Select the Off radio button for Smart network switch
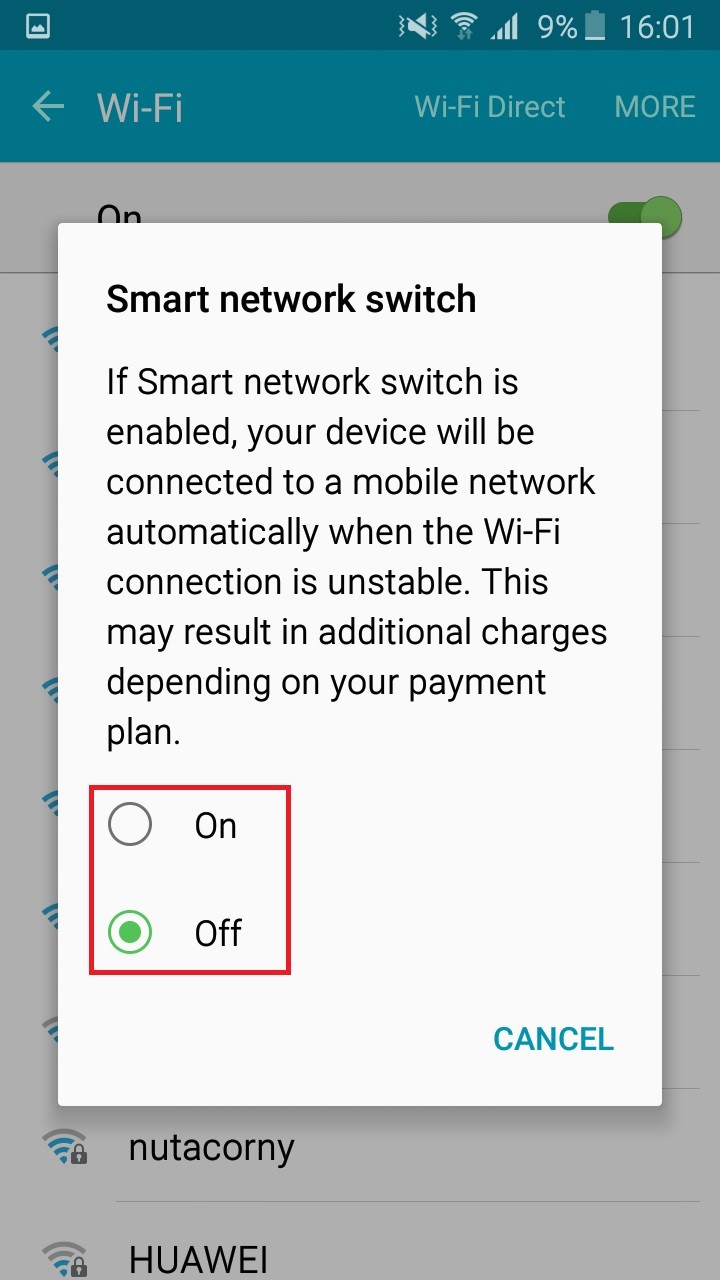720x1280 pixels. point(129,932)
